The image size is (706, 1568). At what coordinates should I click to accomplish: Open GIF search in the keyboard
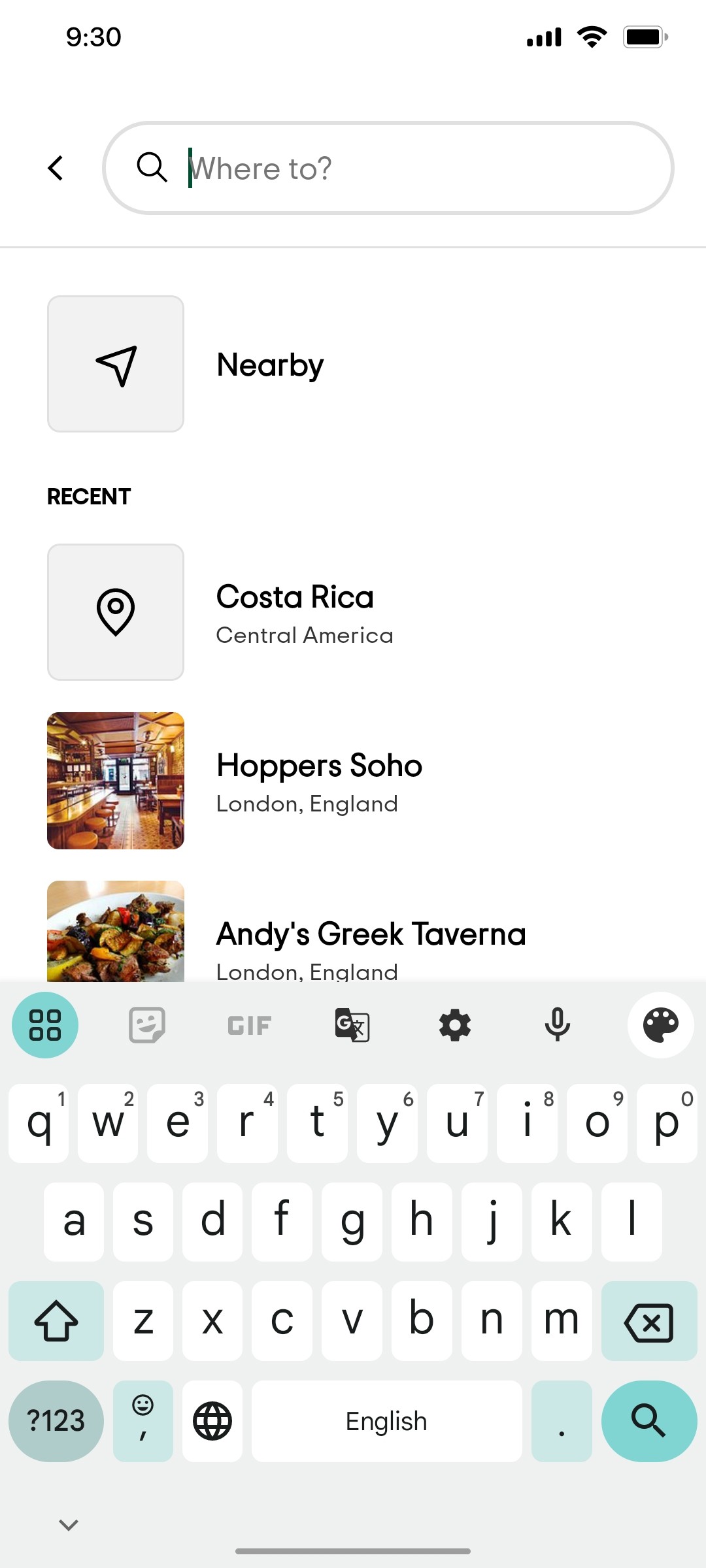click(248, 1024)
